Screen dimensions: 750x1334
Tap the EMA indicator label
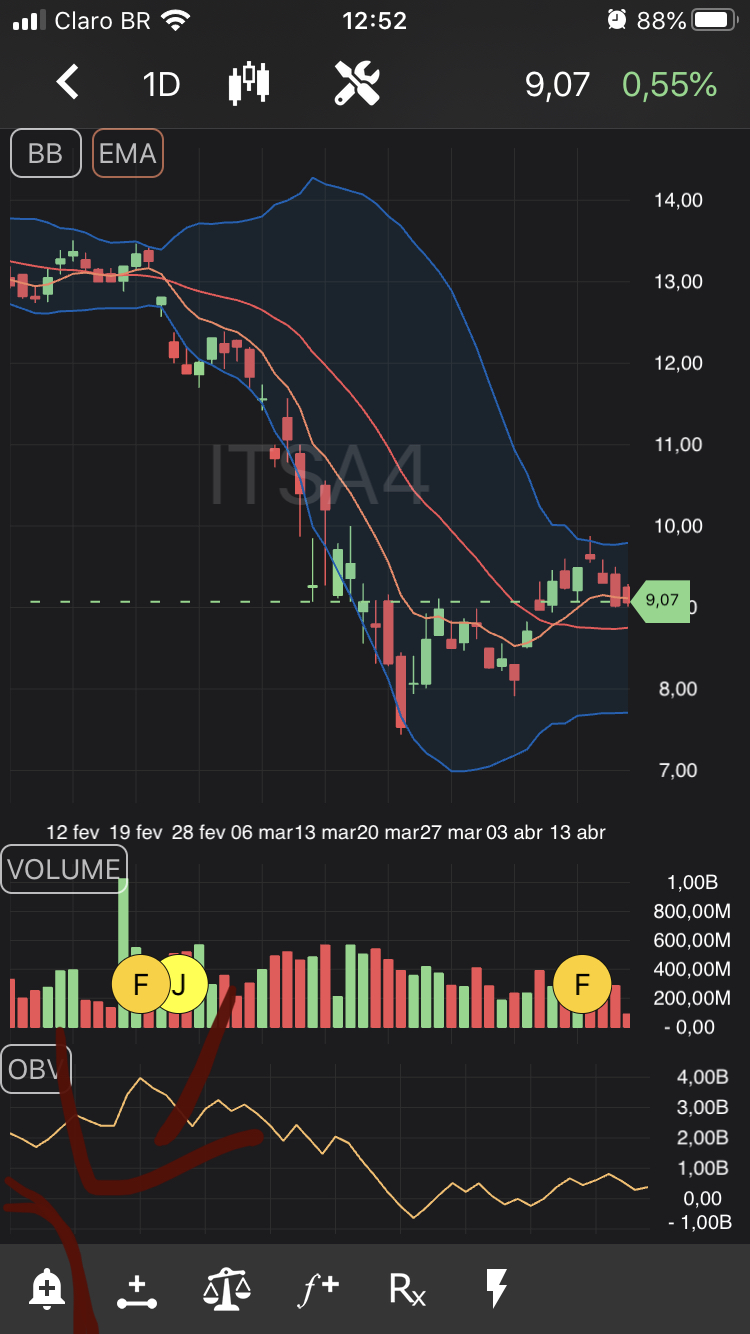[127, 154]
